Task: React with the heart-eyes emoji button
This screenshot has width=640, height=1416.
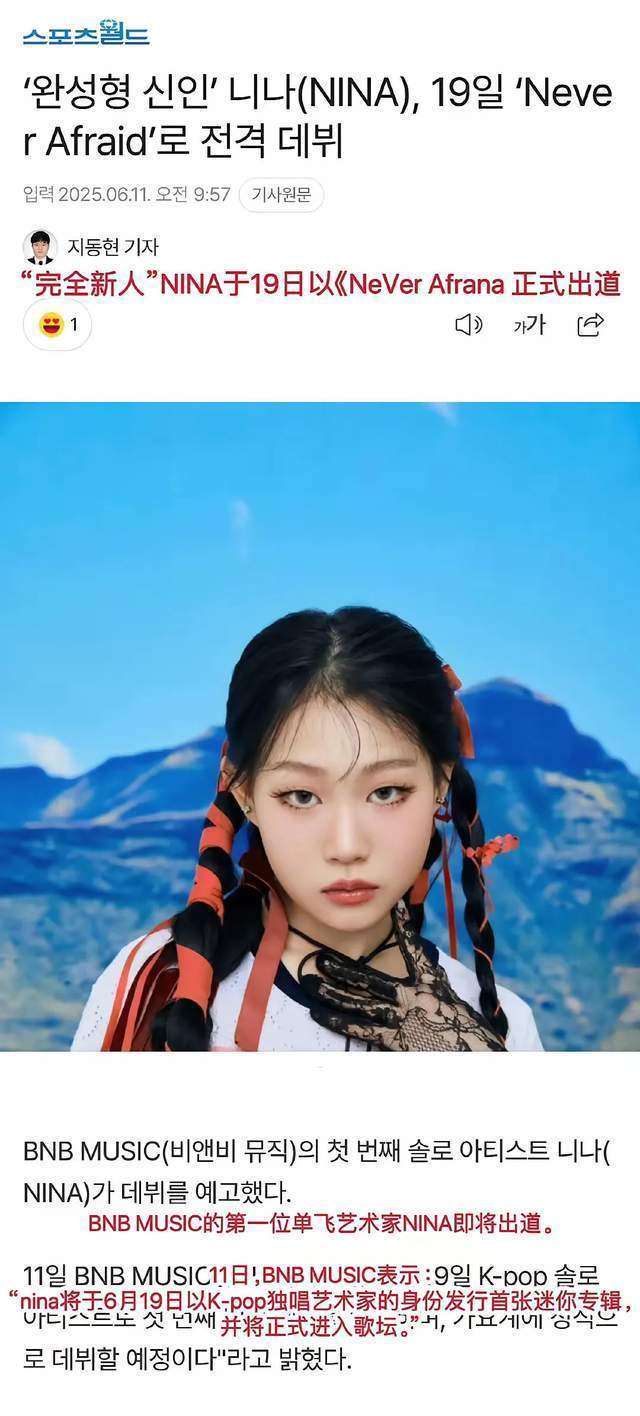Action: point(57,325)
